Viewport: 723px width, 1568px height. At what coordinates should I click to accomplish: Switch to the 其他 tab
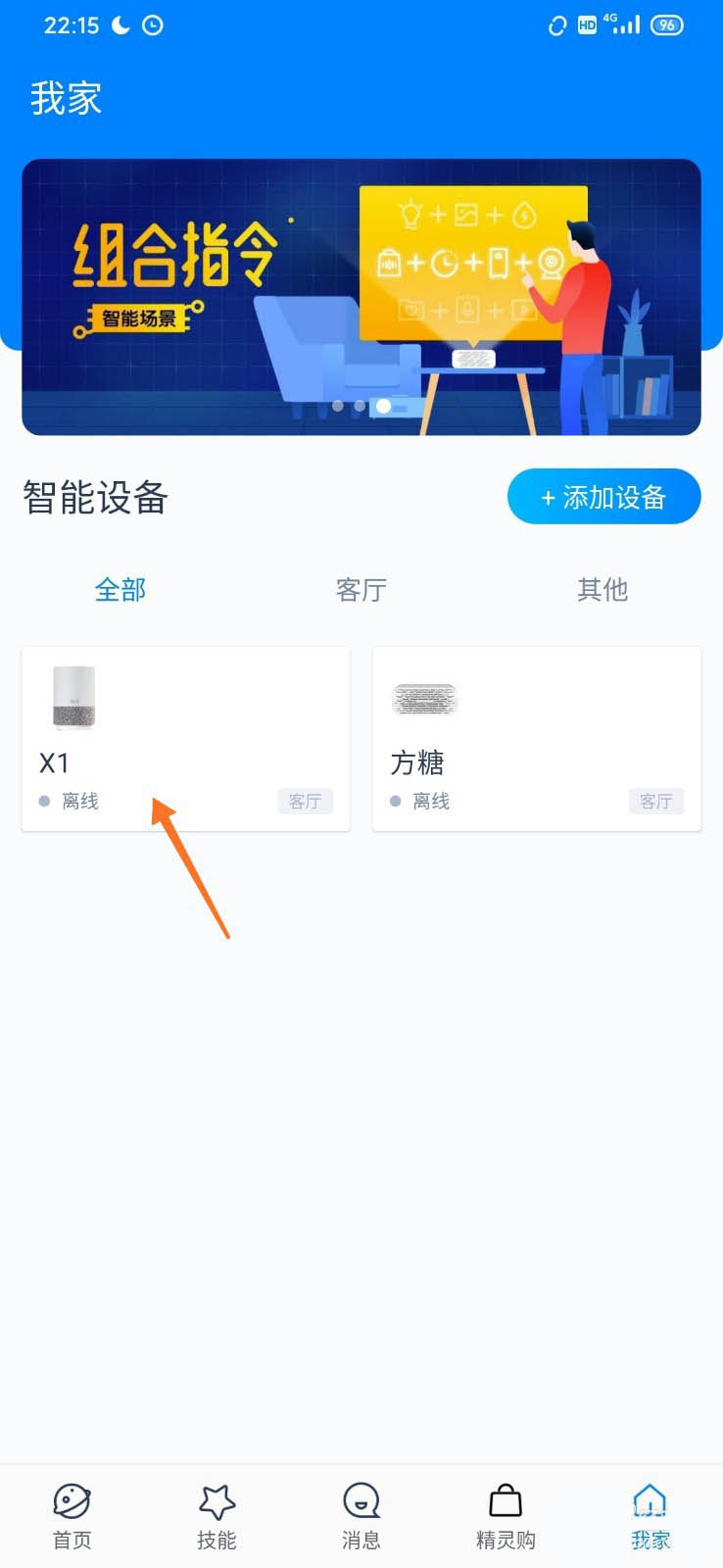[x=602, y=589]
